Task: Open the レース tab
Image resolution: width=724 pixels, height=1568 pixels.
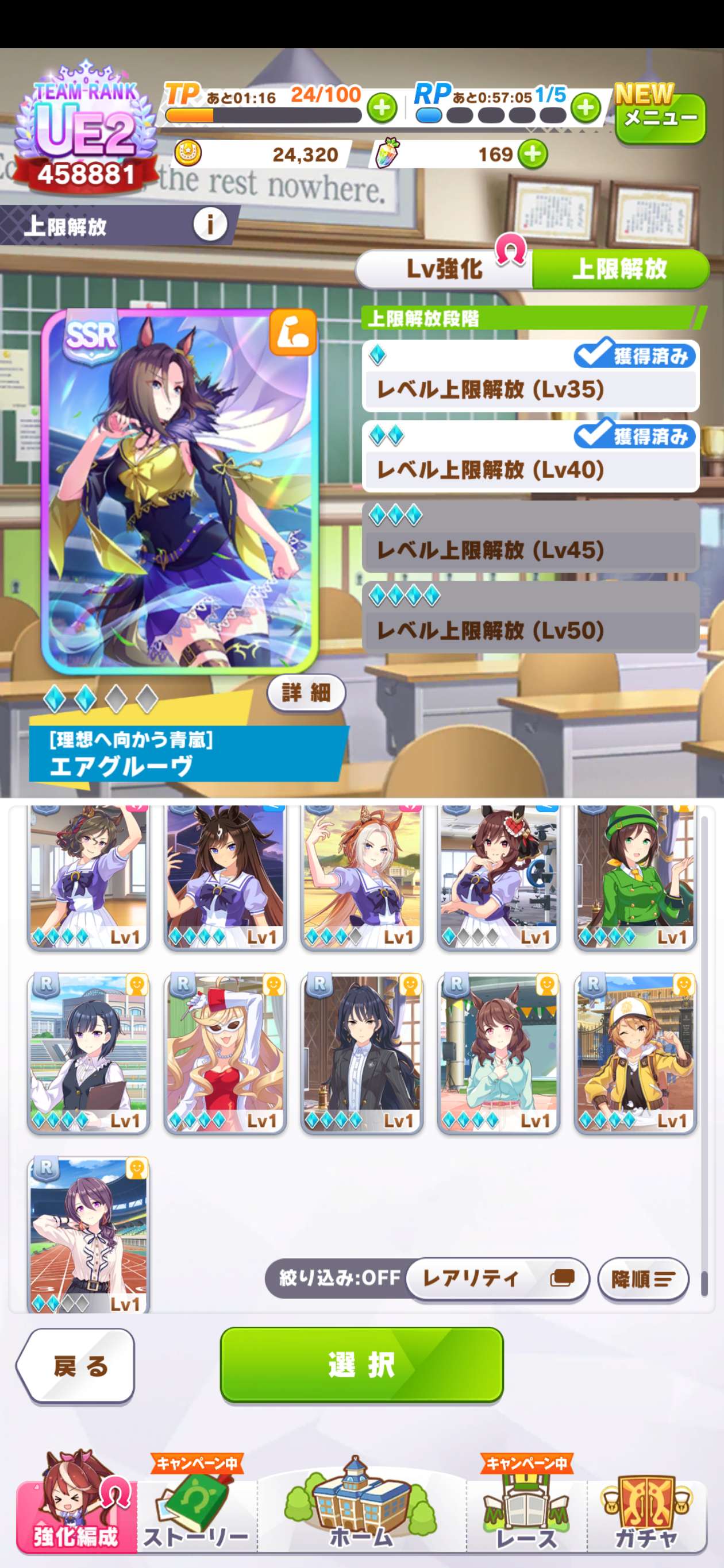Action: click(x=526, y=1509)
